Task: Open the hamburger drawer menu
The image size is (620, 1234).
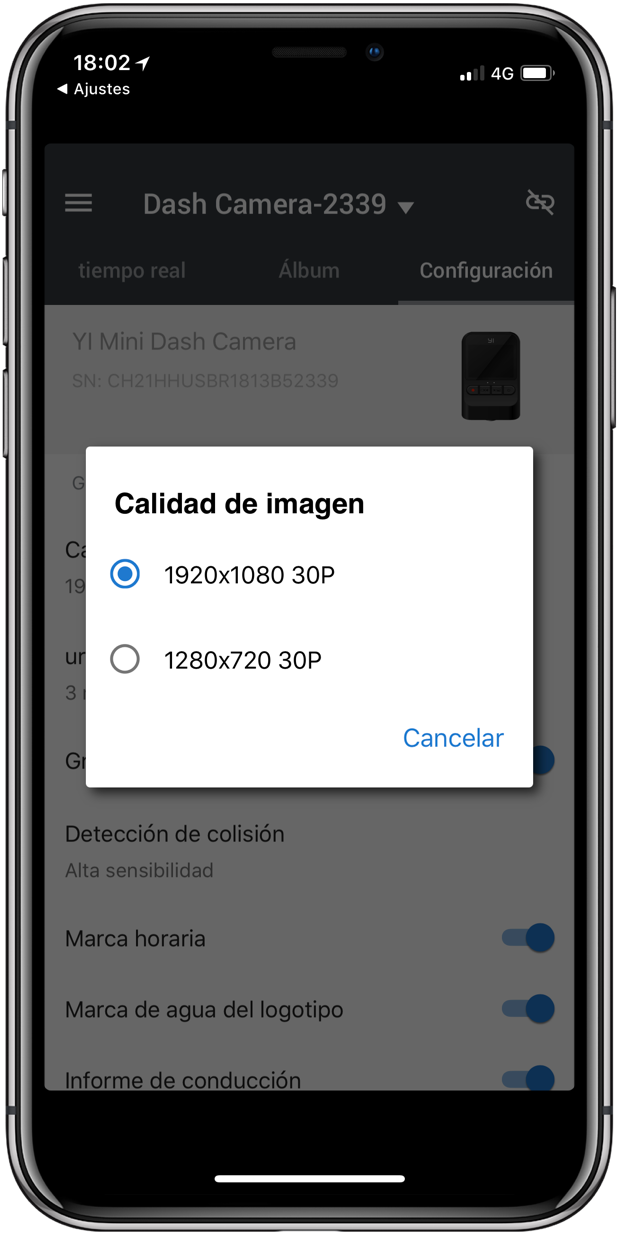Action: pyautogui.click(x=79, y=203)
